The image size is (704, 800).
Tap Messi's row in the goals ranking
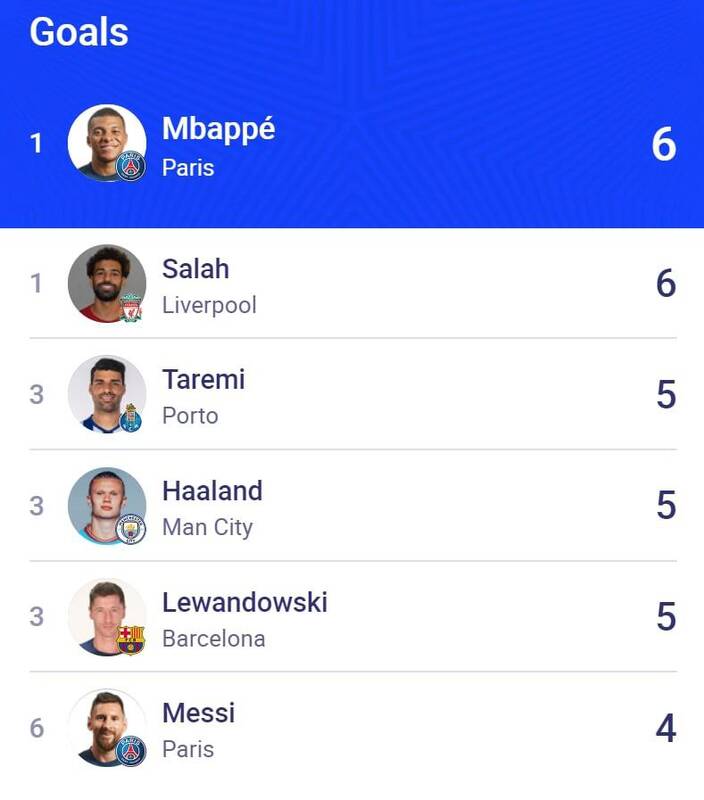tap(198, 714)
